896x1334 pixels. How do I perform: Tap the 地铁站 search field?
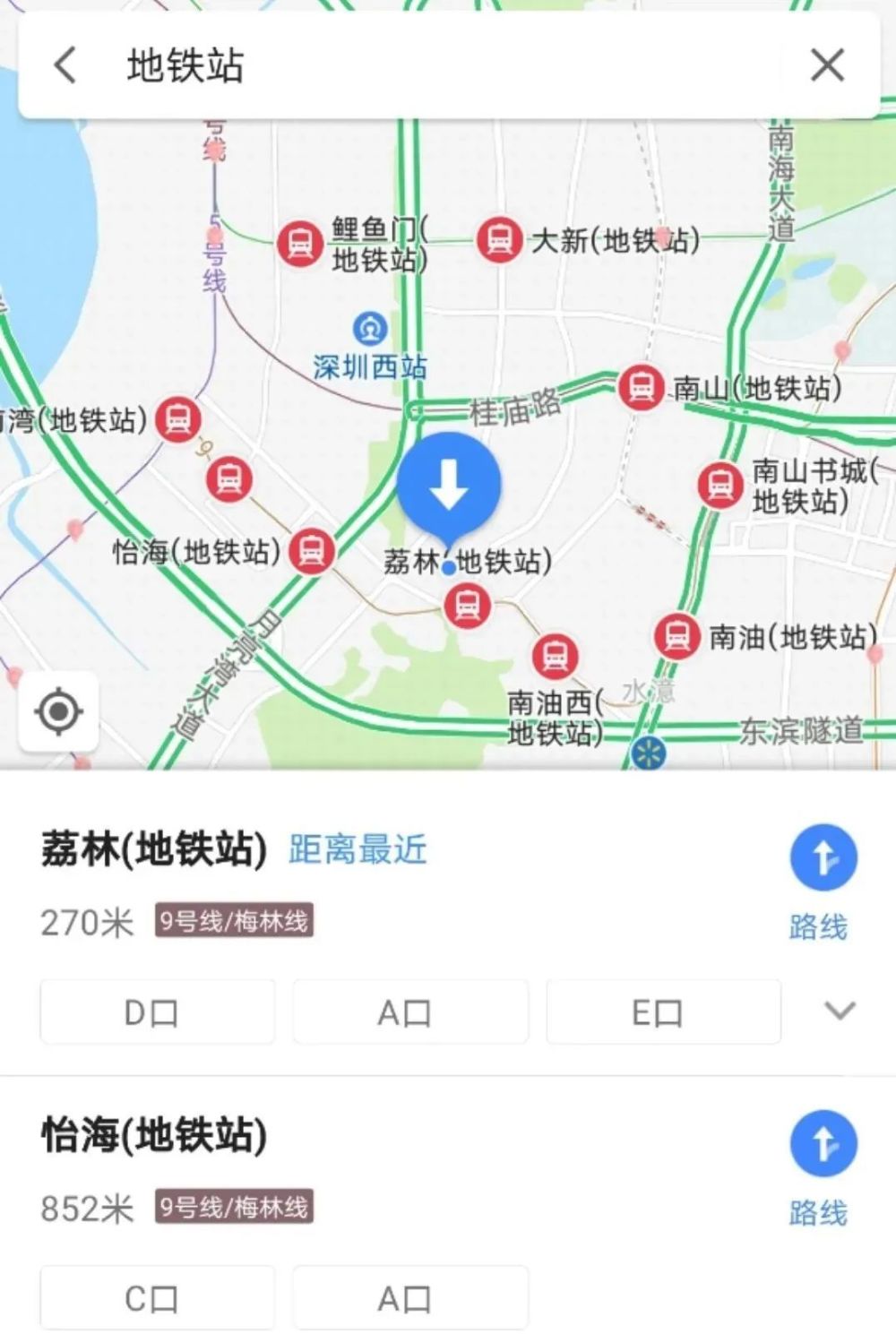click(448, 65)
